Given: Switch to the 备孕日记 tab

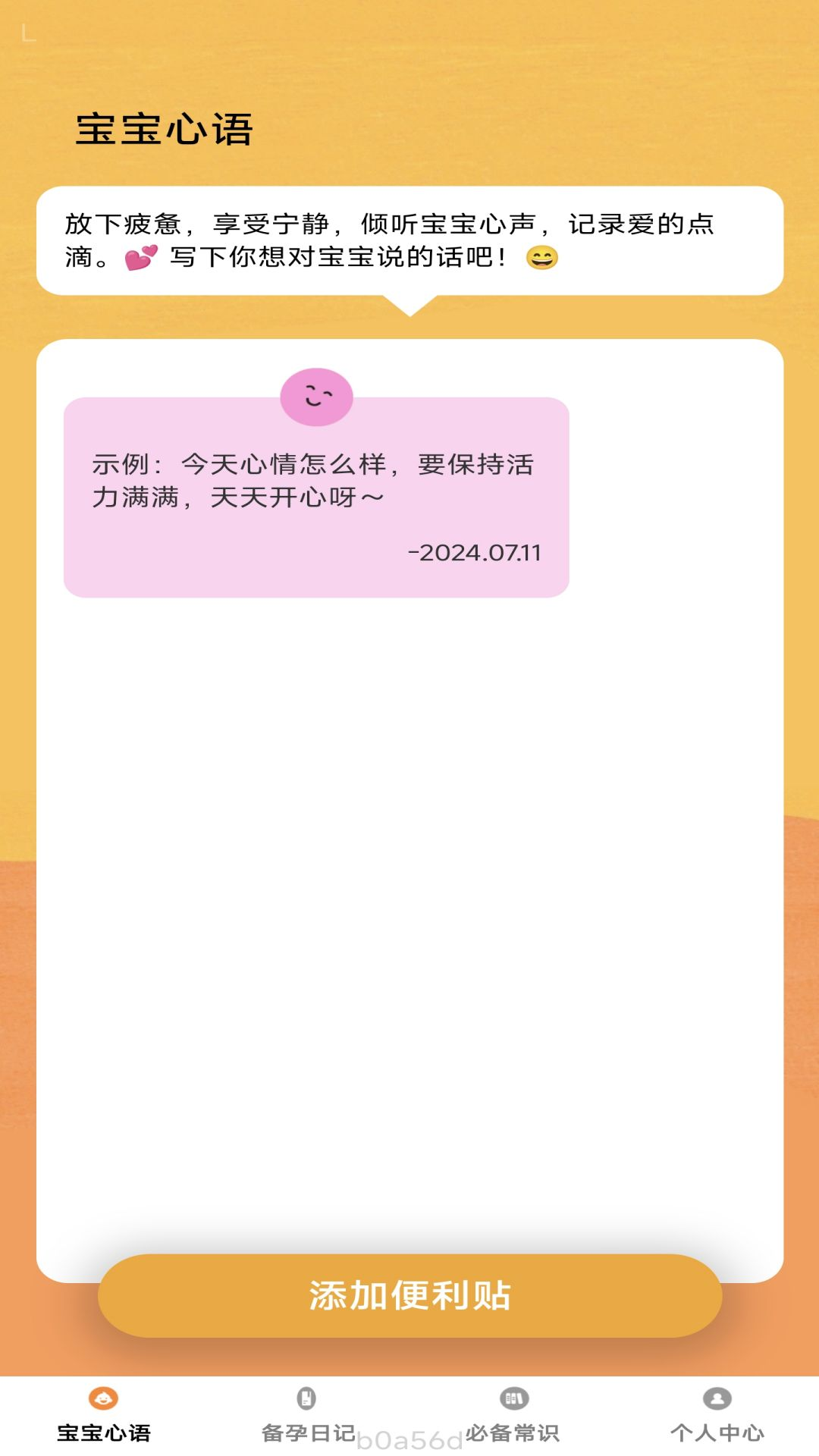Looking at the screenshot, I should click(307, 1415).
